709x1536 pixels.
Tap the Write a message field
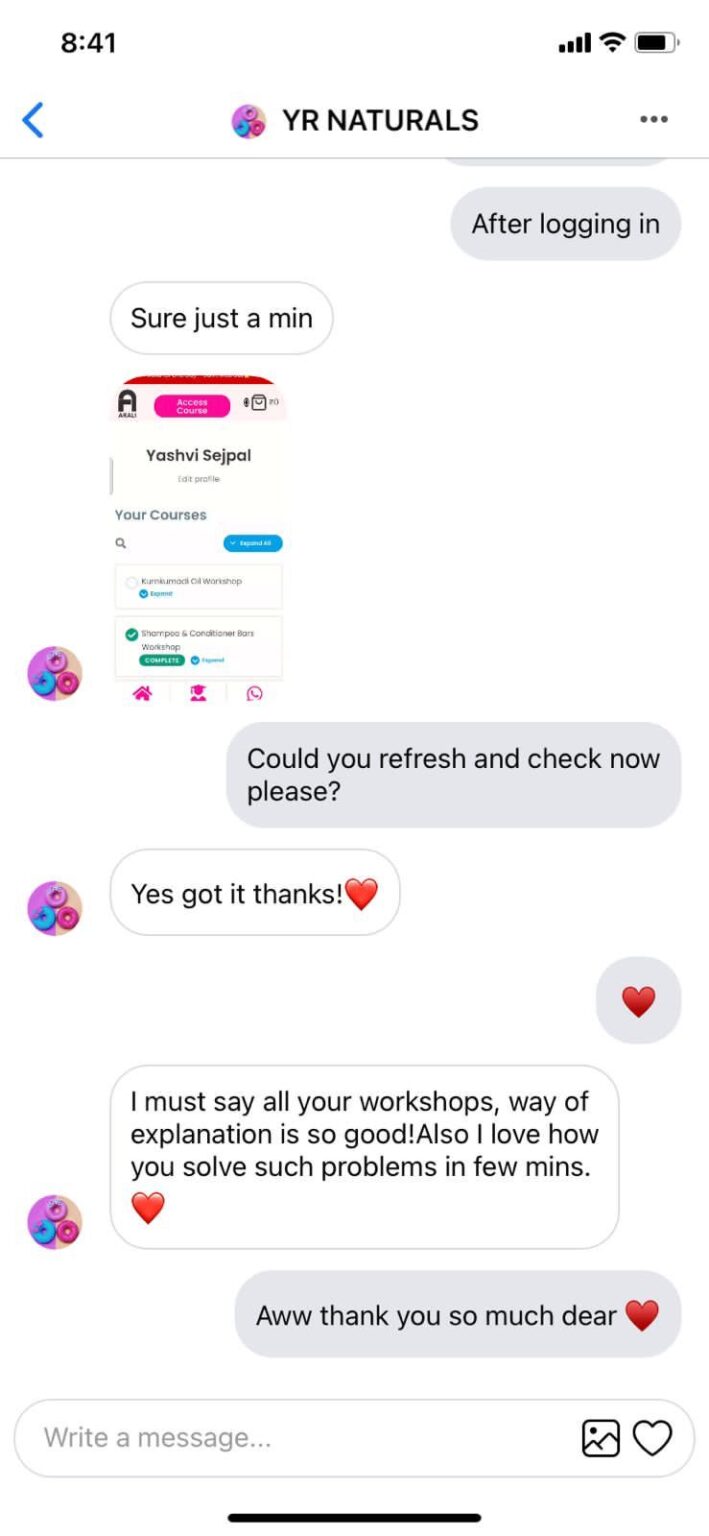pyautogui.click(x=300, y=1438)
